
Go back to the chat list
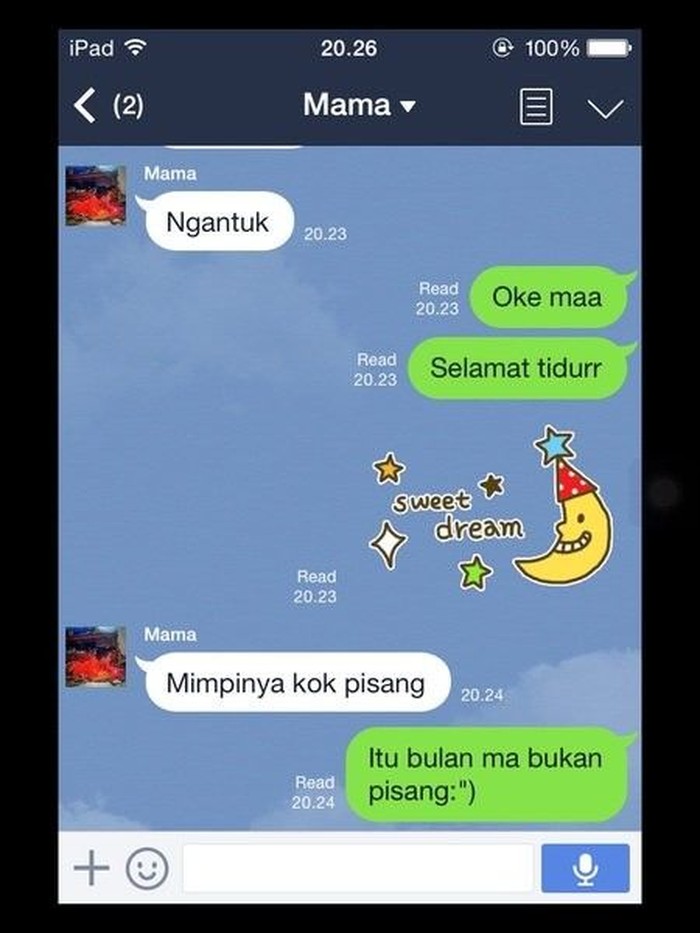[88, 106]
